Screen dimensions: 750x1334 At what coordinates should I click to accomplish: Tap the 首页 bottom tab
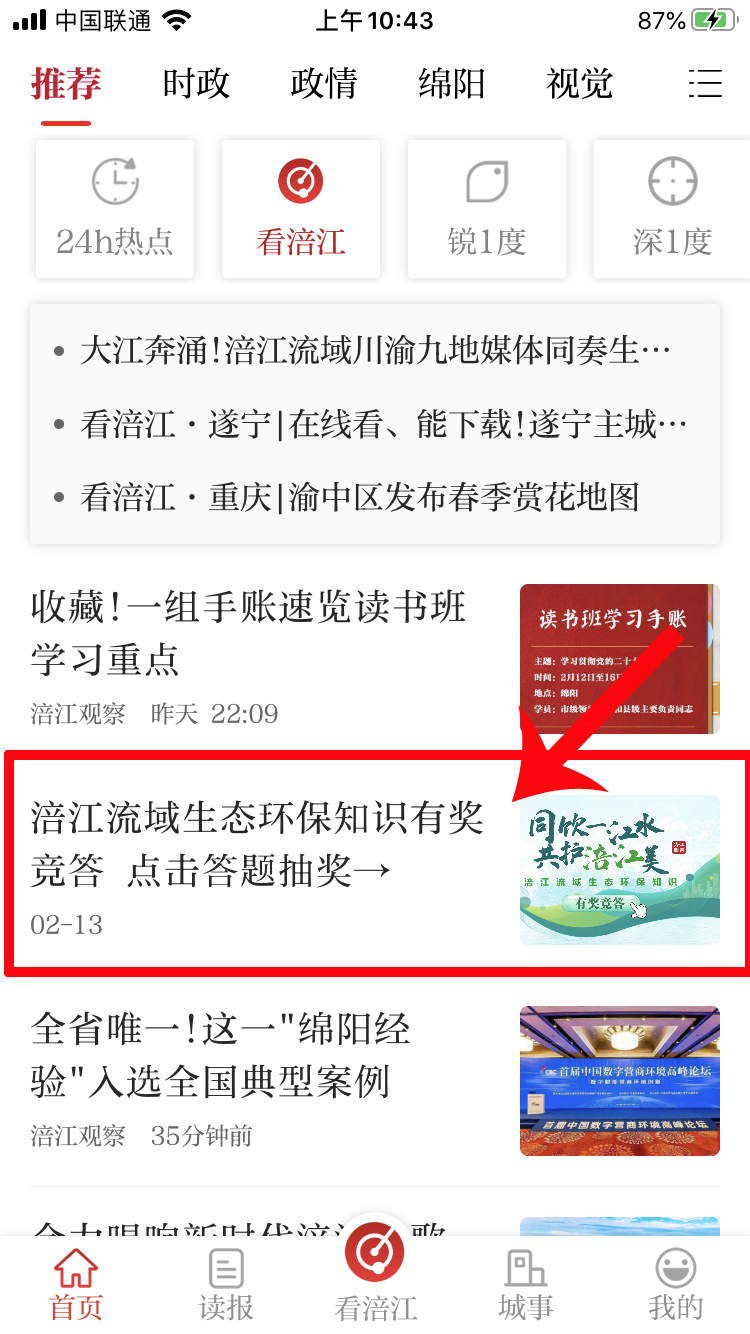76,1286
